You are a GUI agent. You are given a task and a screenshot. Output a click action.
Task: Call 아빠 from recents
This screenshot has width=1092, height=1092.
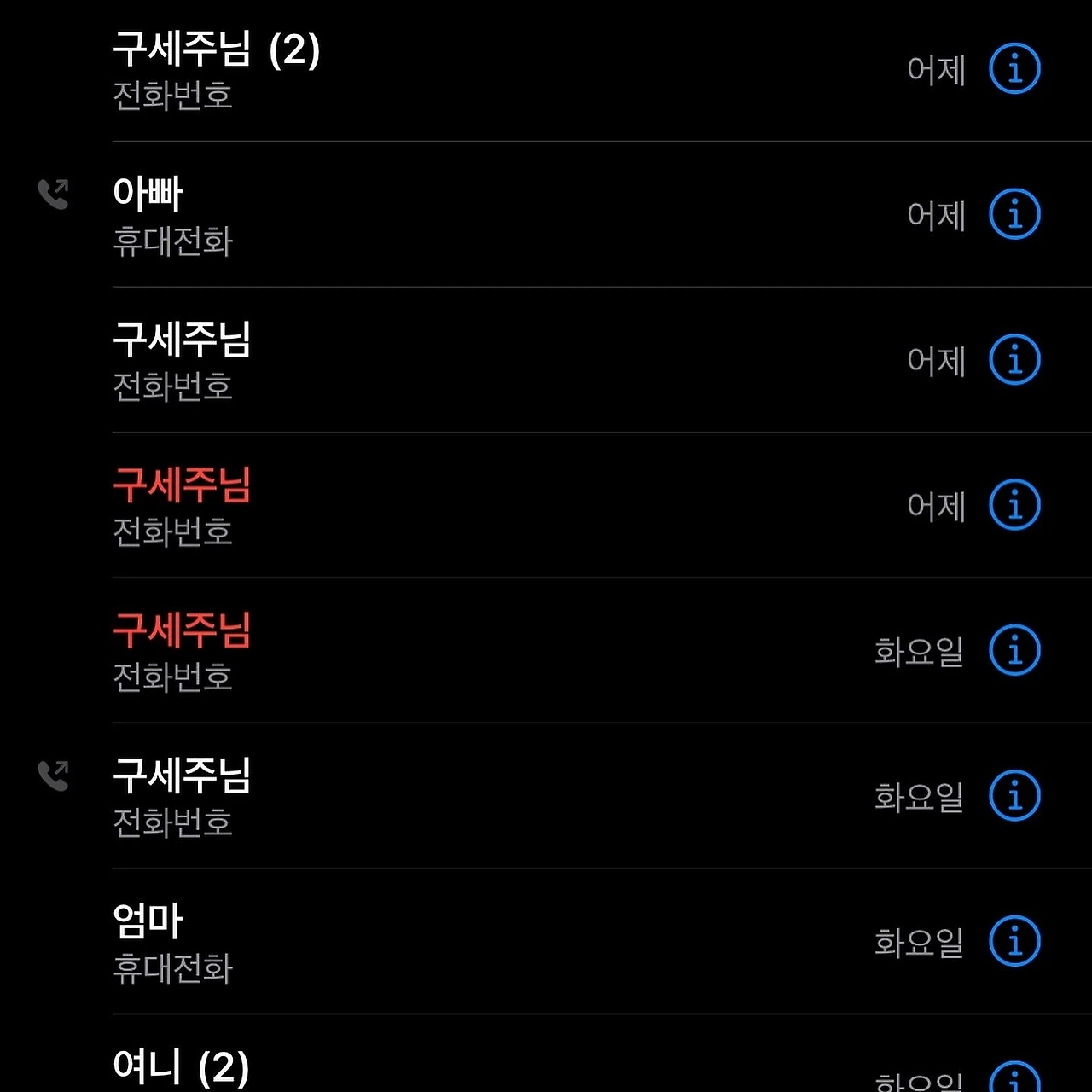point(546,214)
